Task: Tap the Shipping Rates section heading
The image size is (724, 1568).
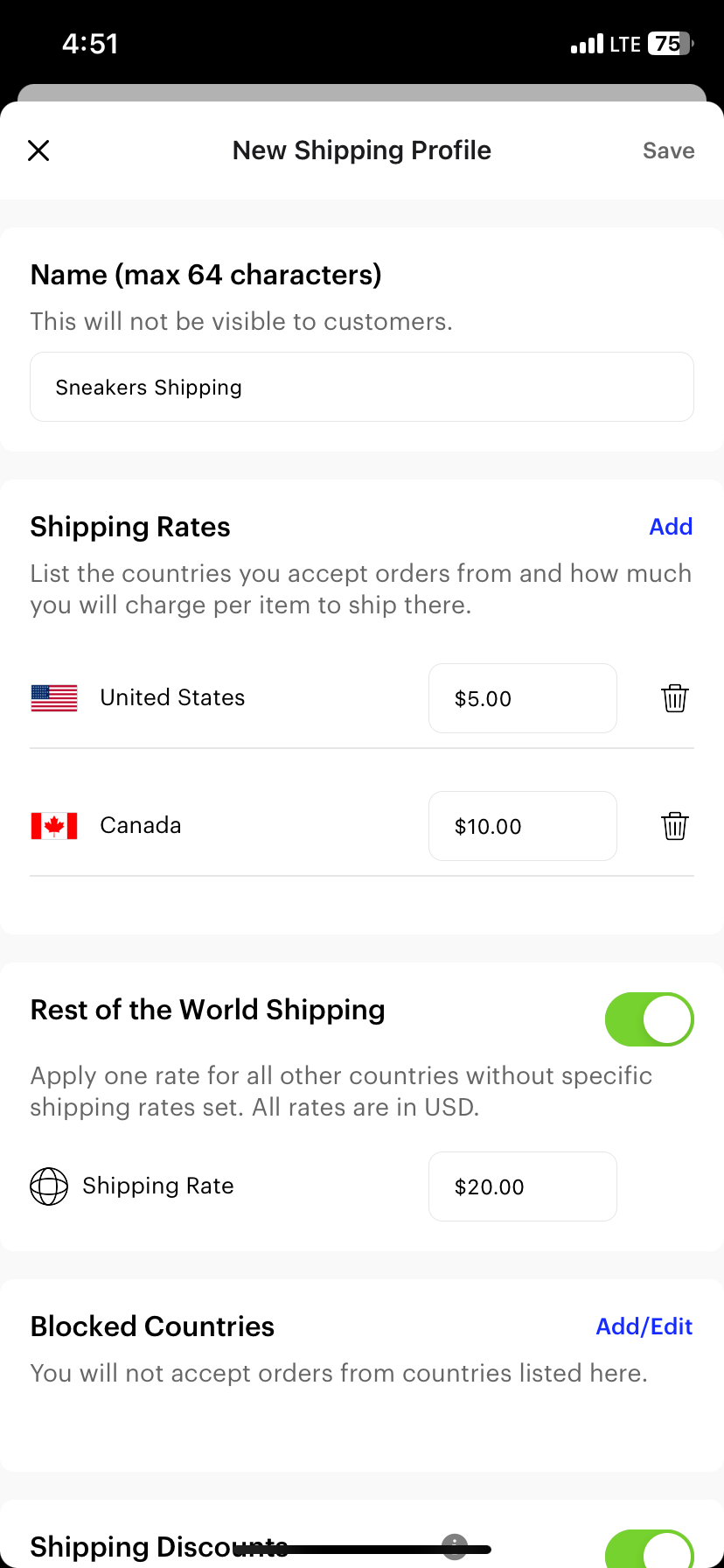Action: 129,526
